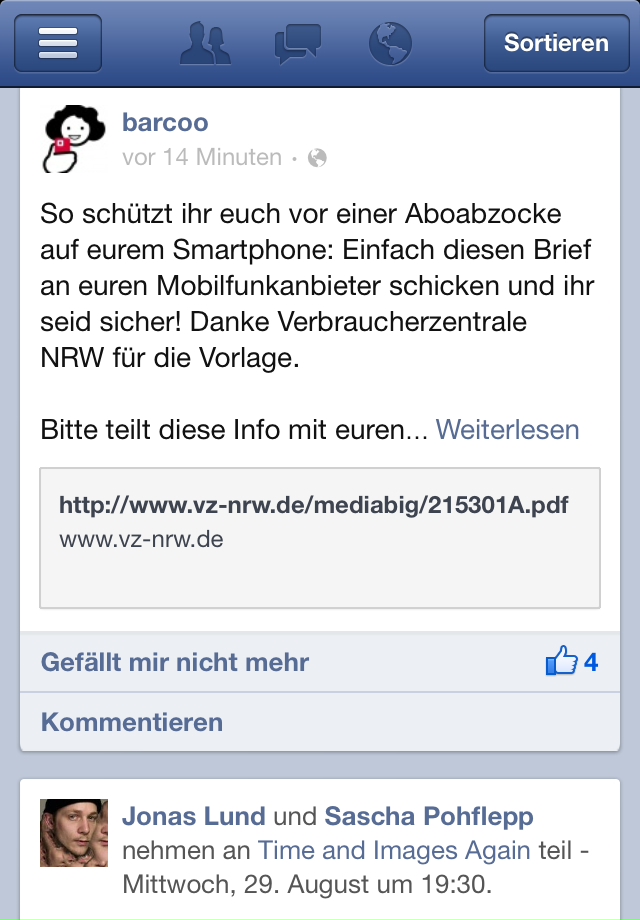Tap Kommentieren on barcoo's post
The height and width of the screenshot is (920, 640).
tap(132, 722)
